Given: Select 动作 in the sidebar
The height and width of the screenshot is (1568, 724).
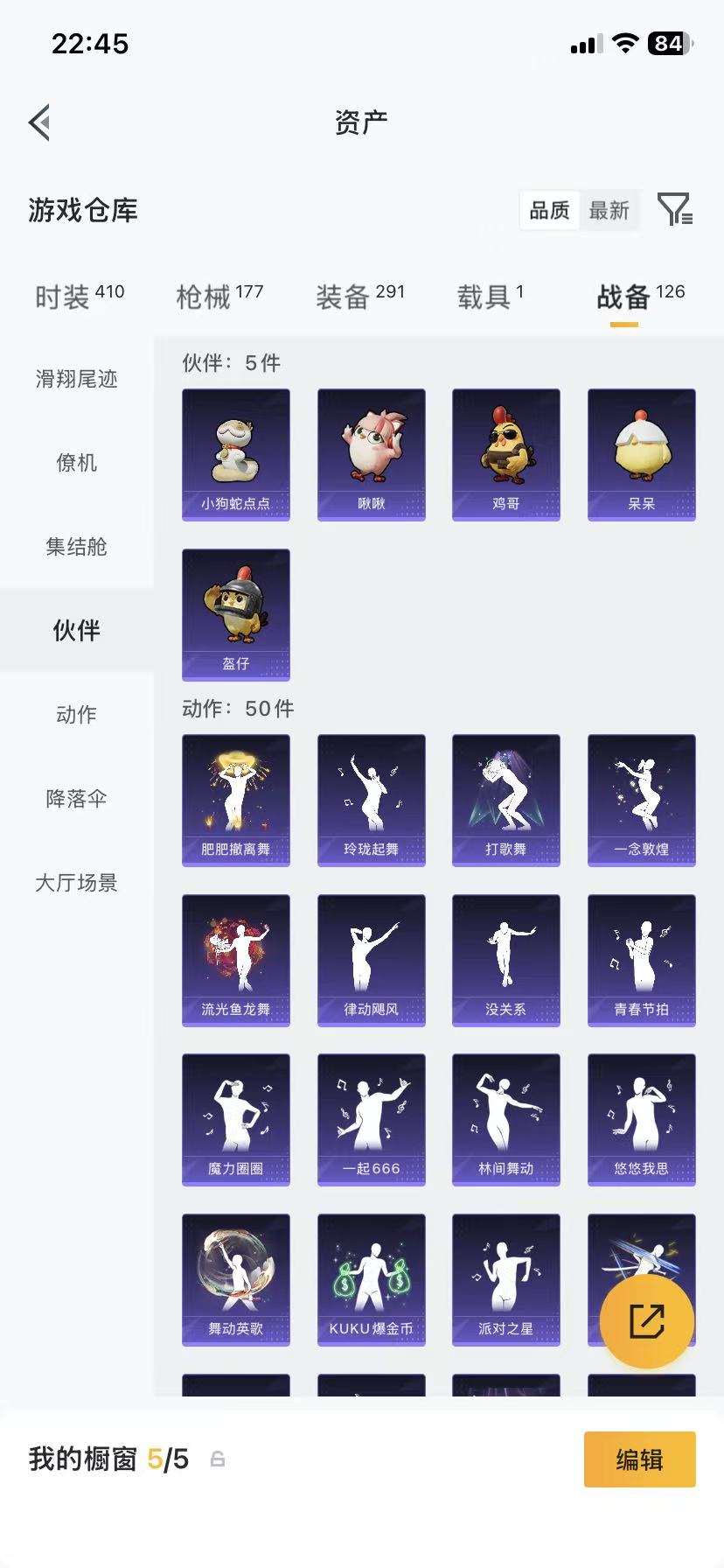Looking at the screenshot, I should 75,715.
